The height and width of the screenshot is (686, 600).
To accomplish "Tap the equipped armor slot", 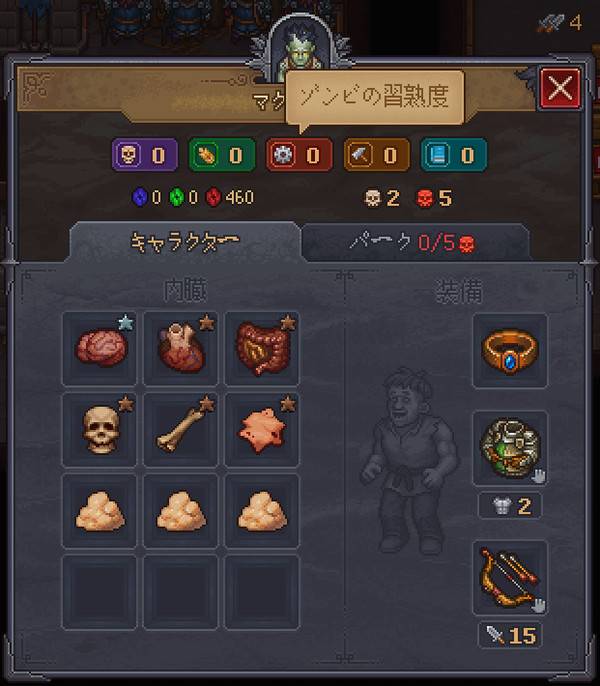I will (510, 448).
